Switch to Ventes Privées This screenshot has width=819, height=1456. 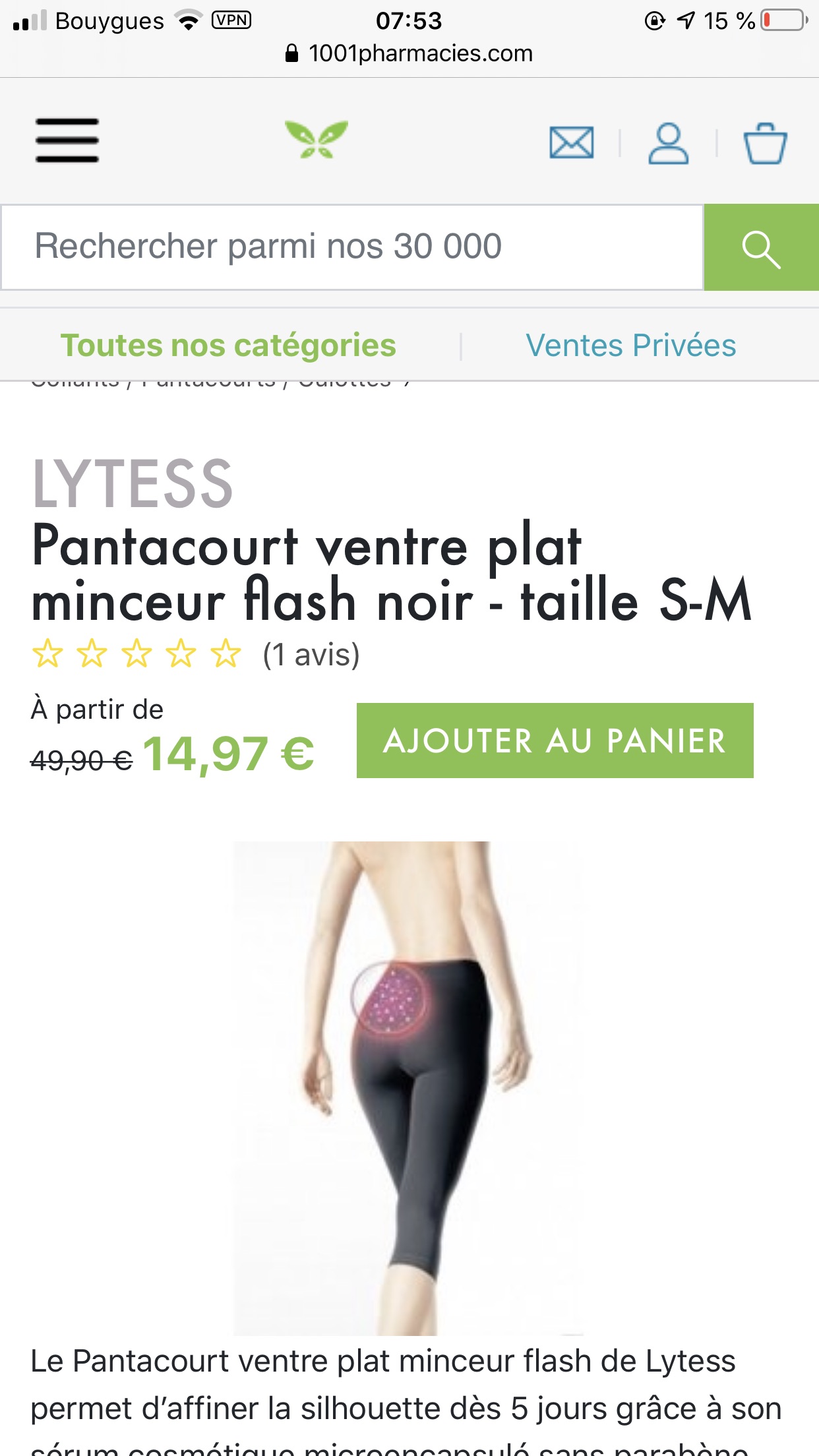pyautogui.click(x=630, y=346)
